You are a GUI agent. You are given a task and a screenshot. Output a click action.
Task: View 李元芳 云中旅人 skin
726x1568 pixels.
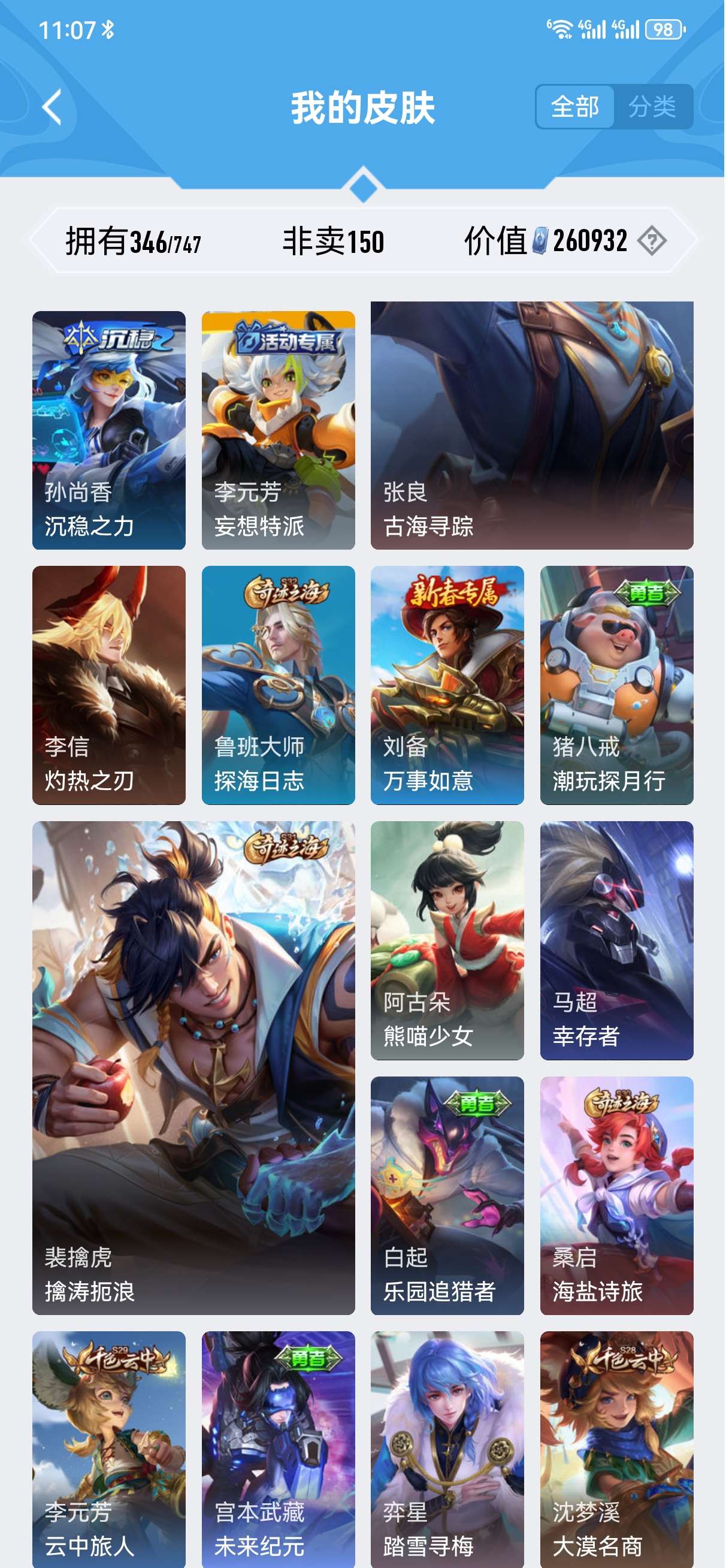109,1449
